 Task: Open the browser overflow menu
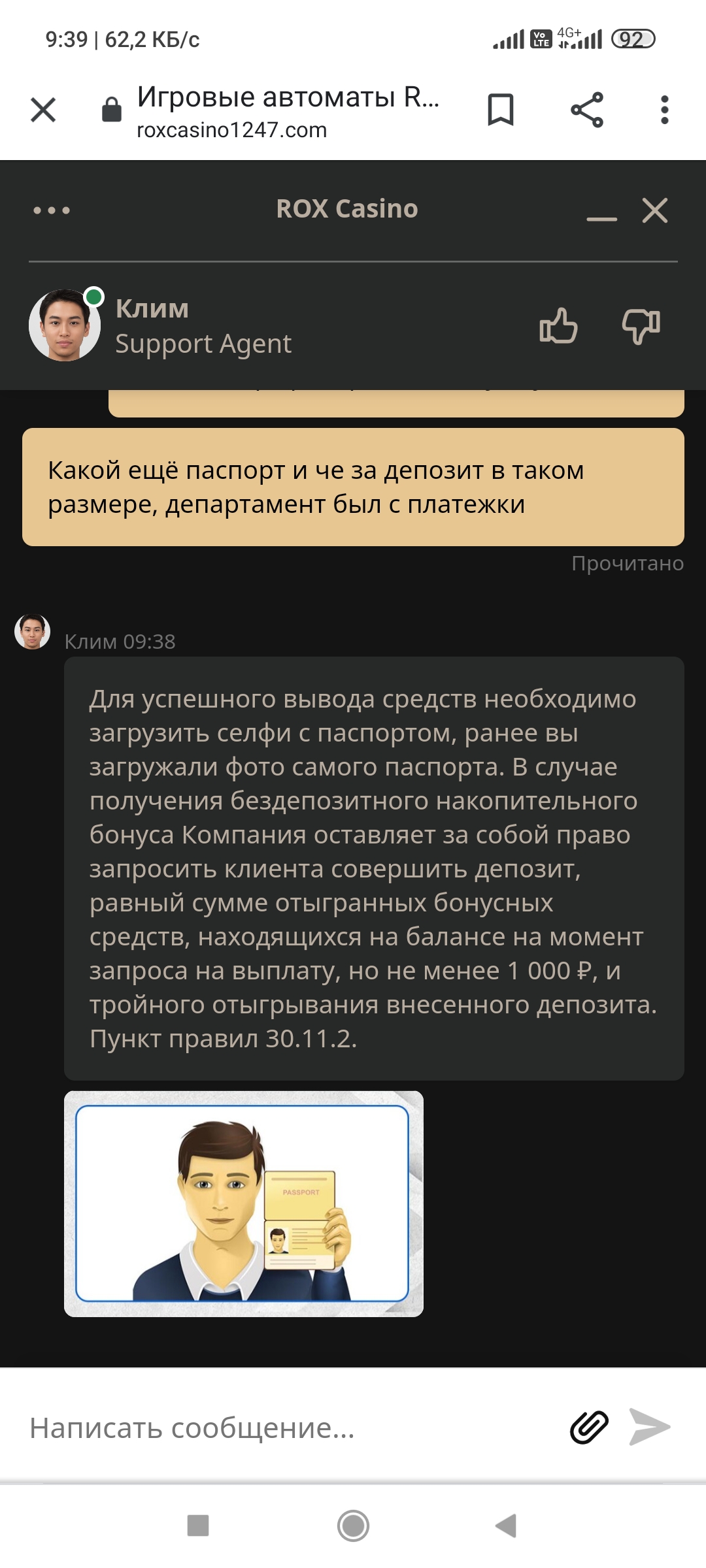[x=665, y=110]
